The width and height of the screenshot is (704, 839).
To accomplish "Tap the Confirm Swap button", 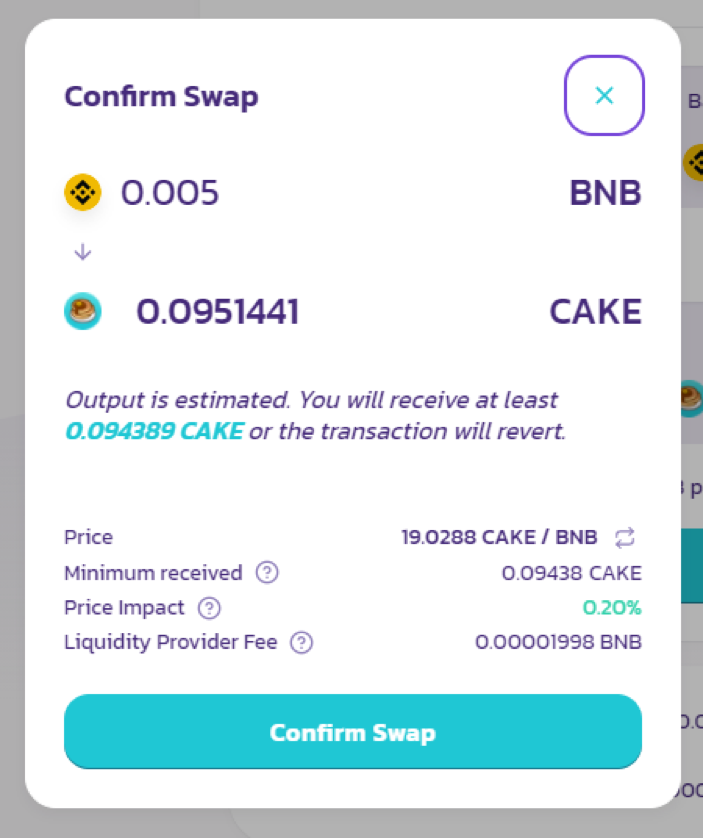I will pyautogui.click(x=352, y=732).
